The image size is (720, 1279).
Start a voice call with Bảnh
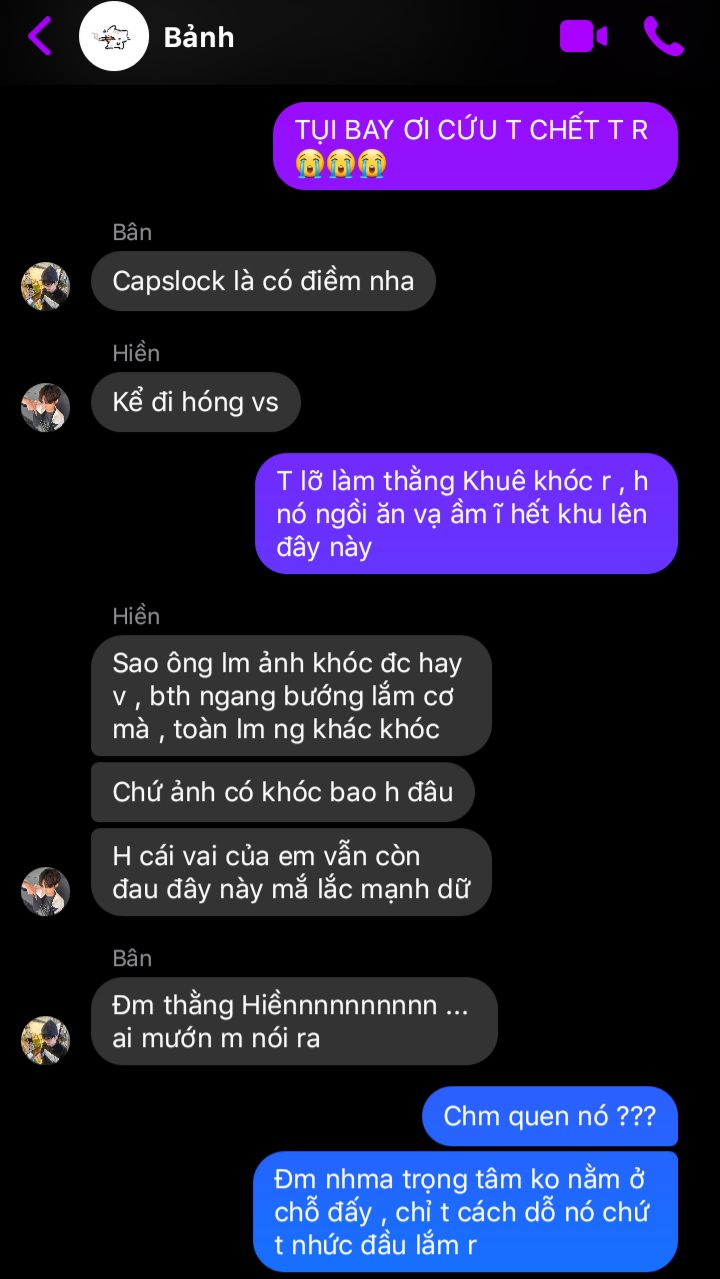663,37
